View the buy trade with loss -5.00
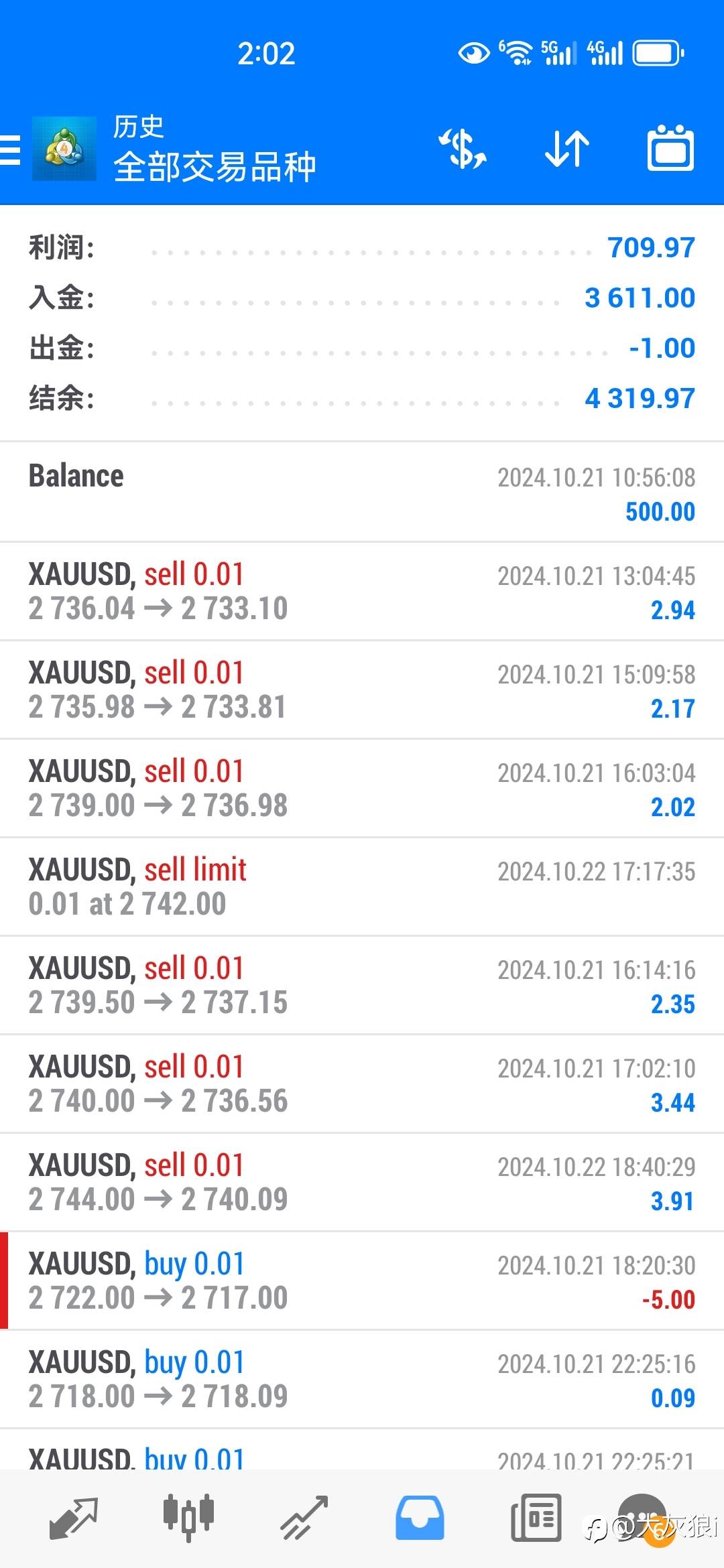The height and width of the screenshot is (1568, 724). pos(362,1281)
